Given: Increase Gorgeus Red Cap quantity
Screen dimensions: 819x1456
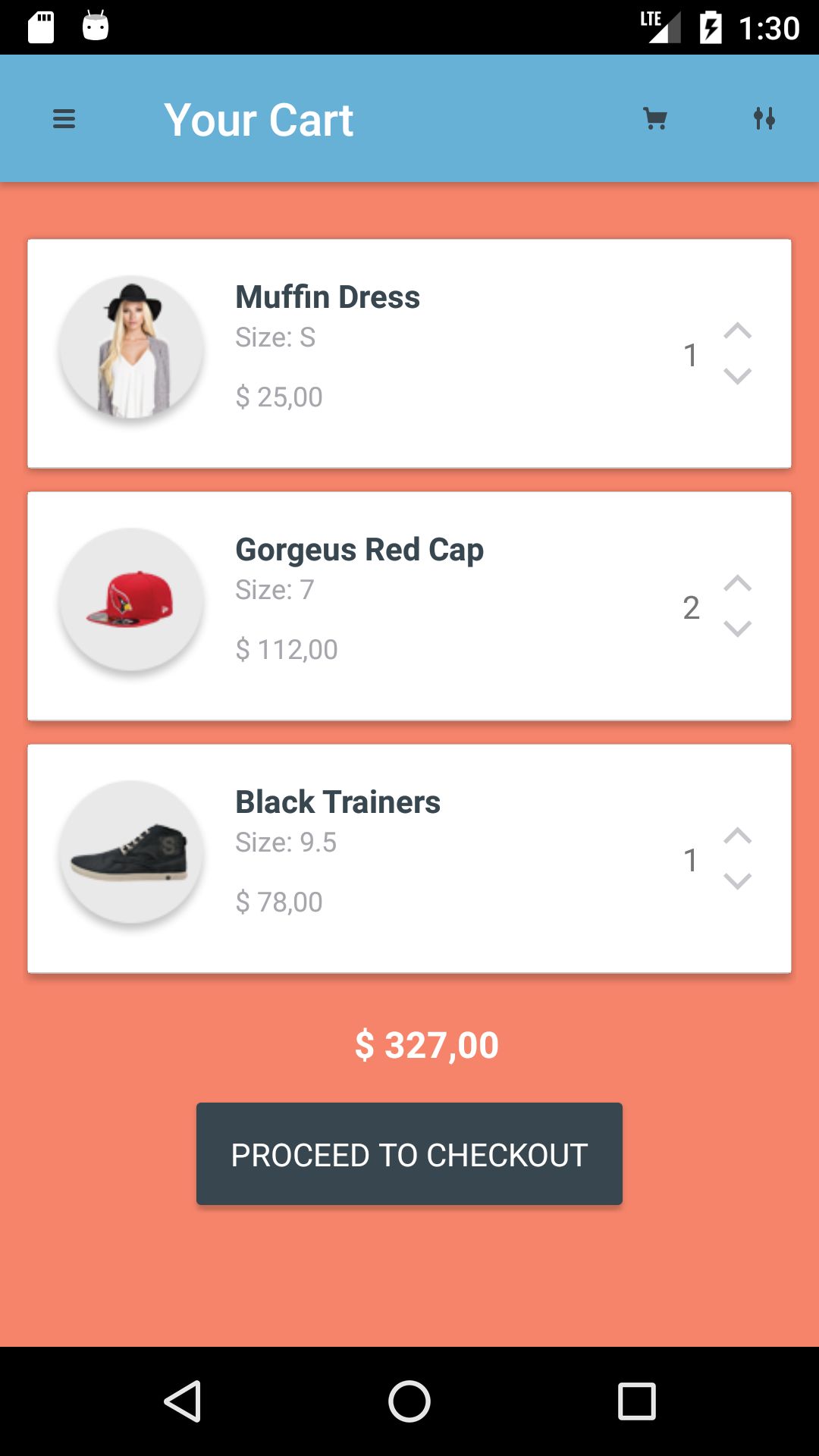Looking at the screenshot, I should (x=737, y=584).
